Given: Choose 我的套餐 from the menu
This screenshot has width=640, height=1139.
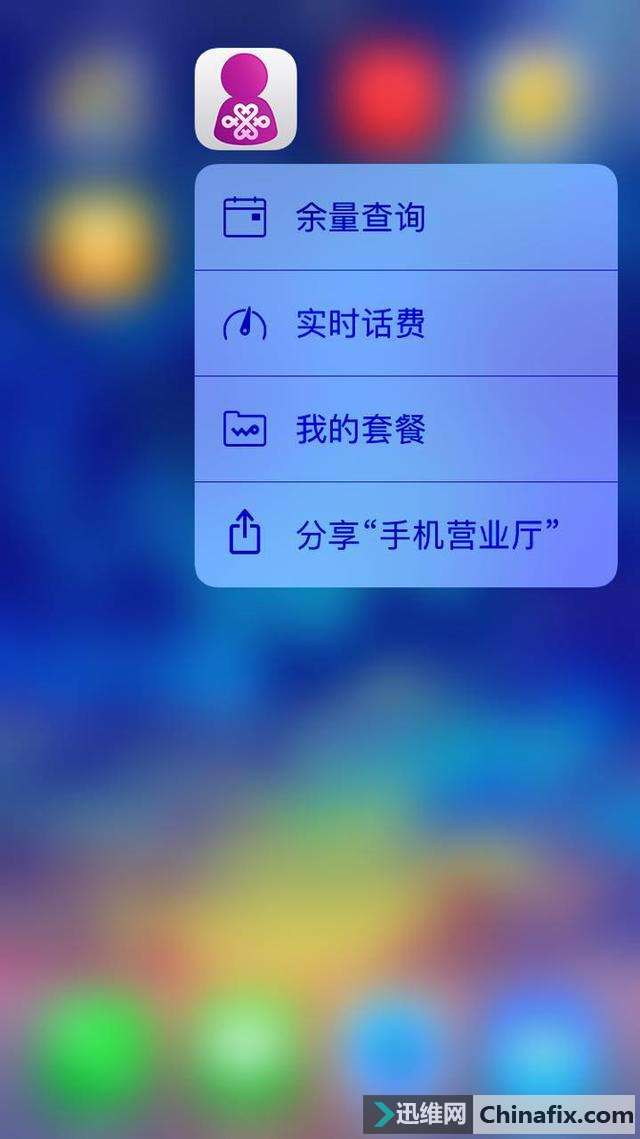Looking at the screenshot, I should pyautogui.click(x=405, y=430).
